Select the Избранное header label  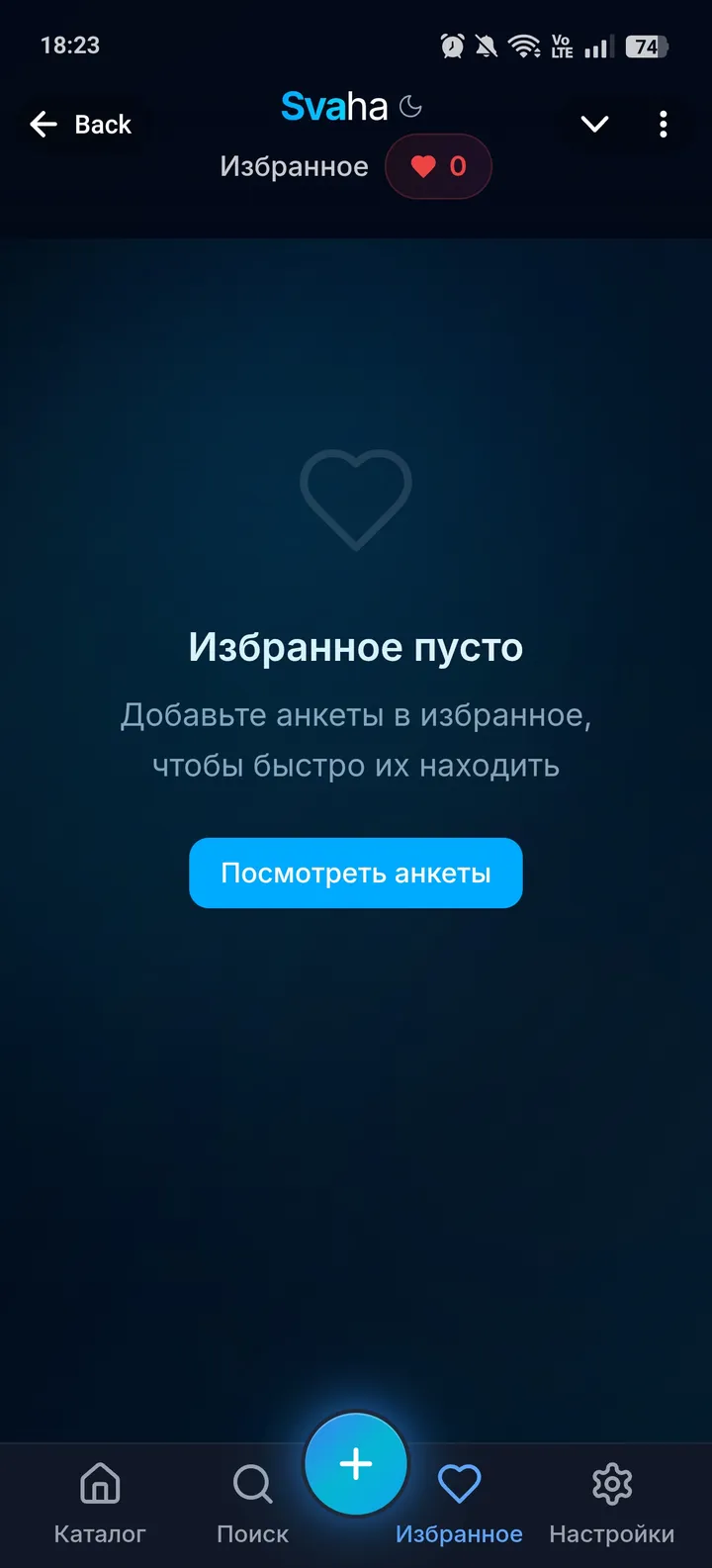(294, 166)
